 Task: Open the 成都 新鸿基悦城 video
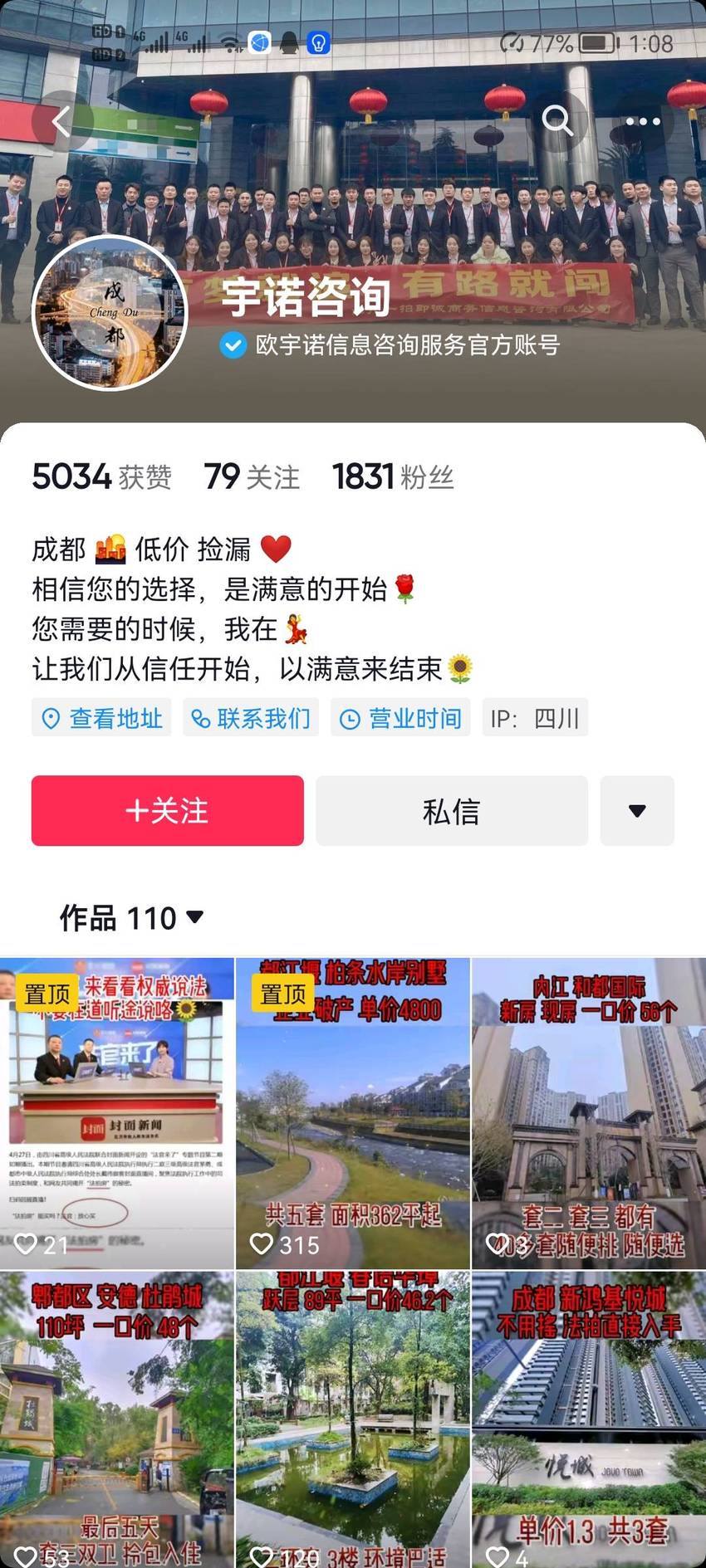589,1419
